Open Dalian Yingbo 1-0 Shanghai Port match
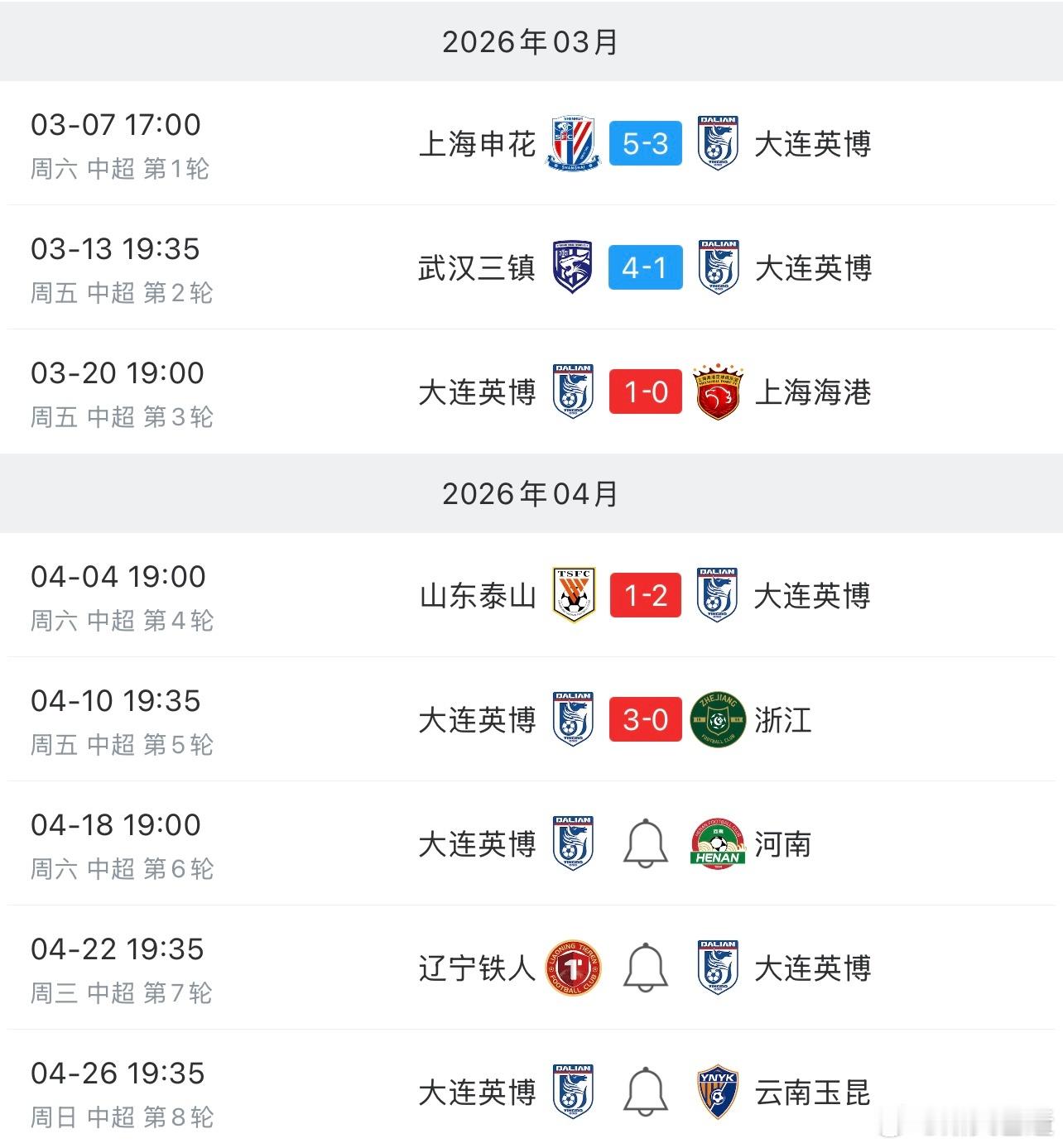Screen dimensions: 1063x1148 645,392
